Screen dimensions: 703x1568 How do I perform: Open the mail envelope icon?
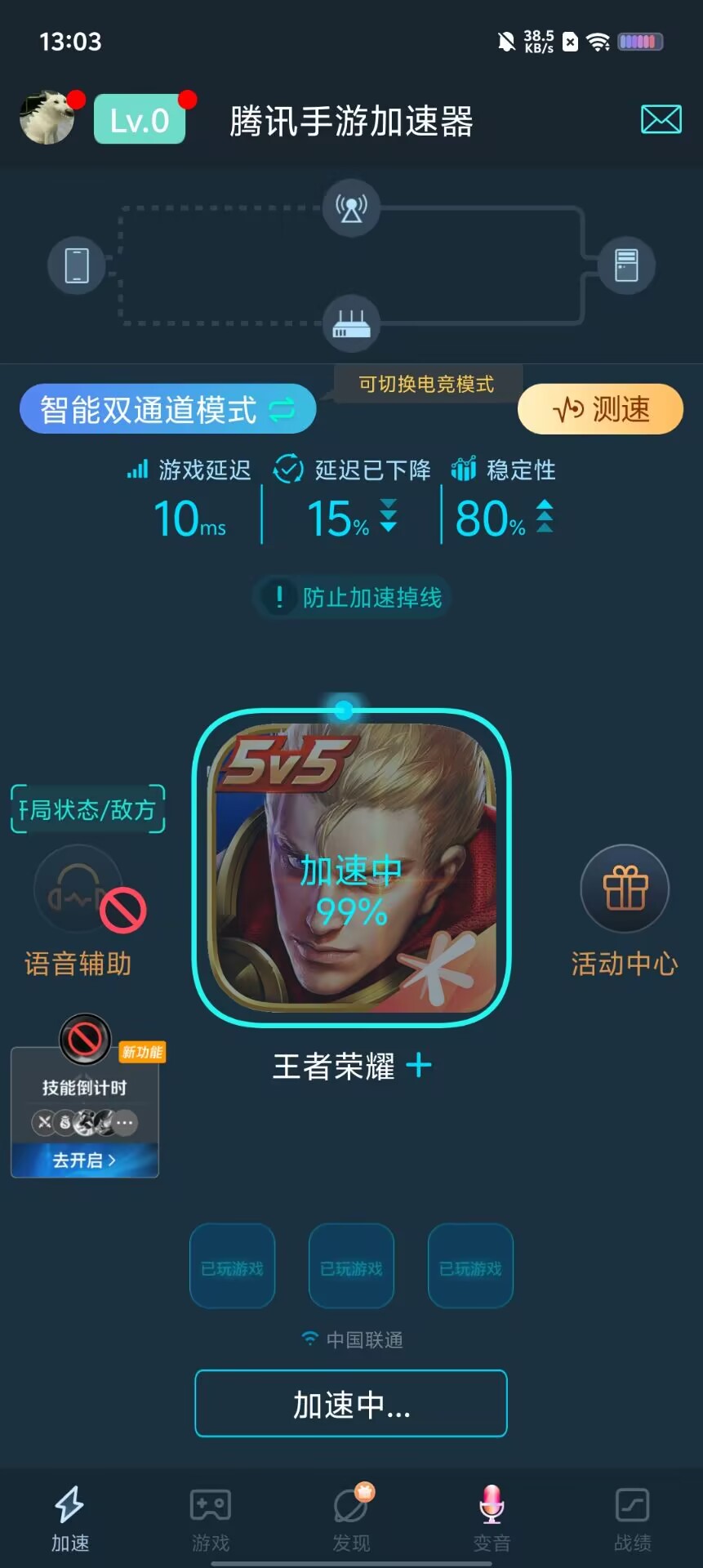pyautogui.click(x=661, y=120)
